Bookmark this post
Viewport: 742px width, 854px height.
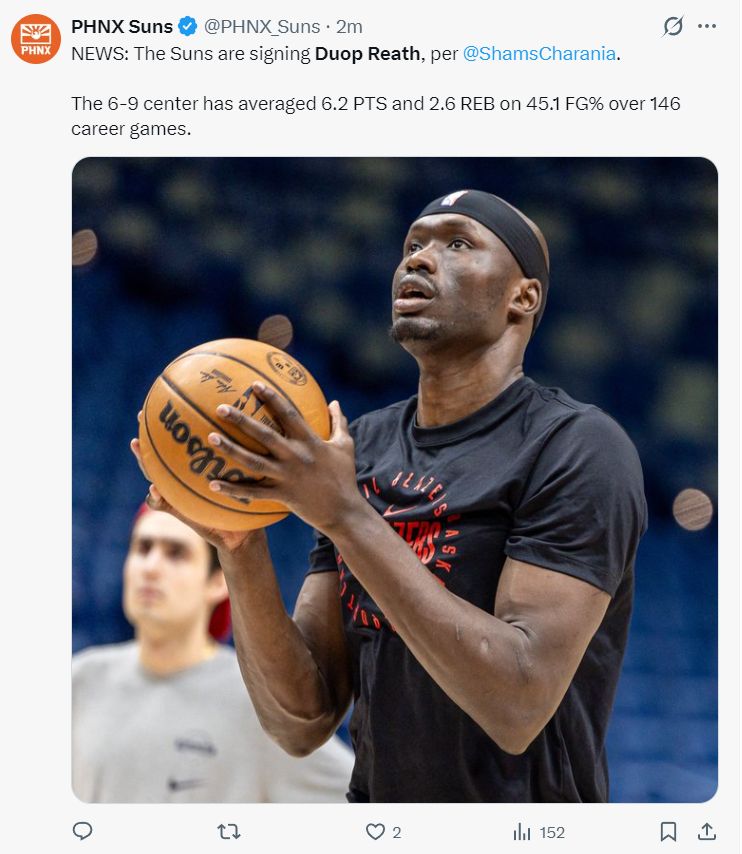coord(668,832)
